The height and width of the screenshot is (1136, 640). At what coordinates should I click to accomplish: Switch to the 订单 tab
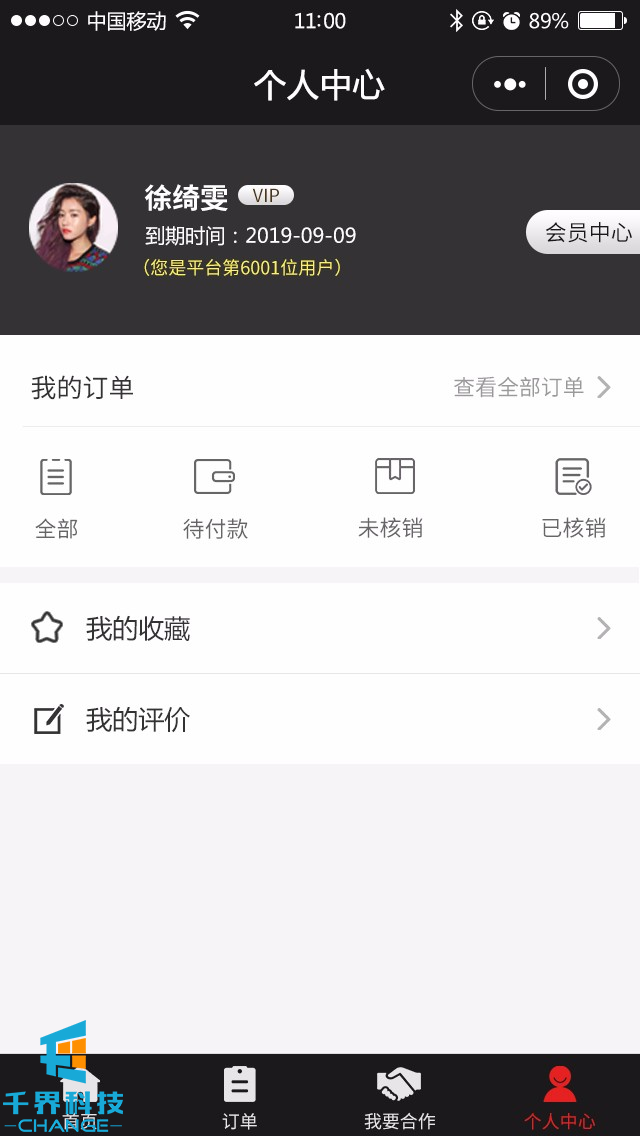point(240,1095)
